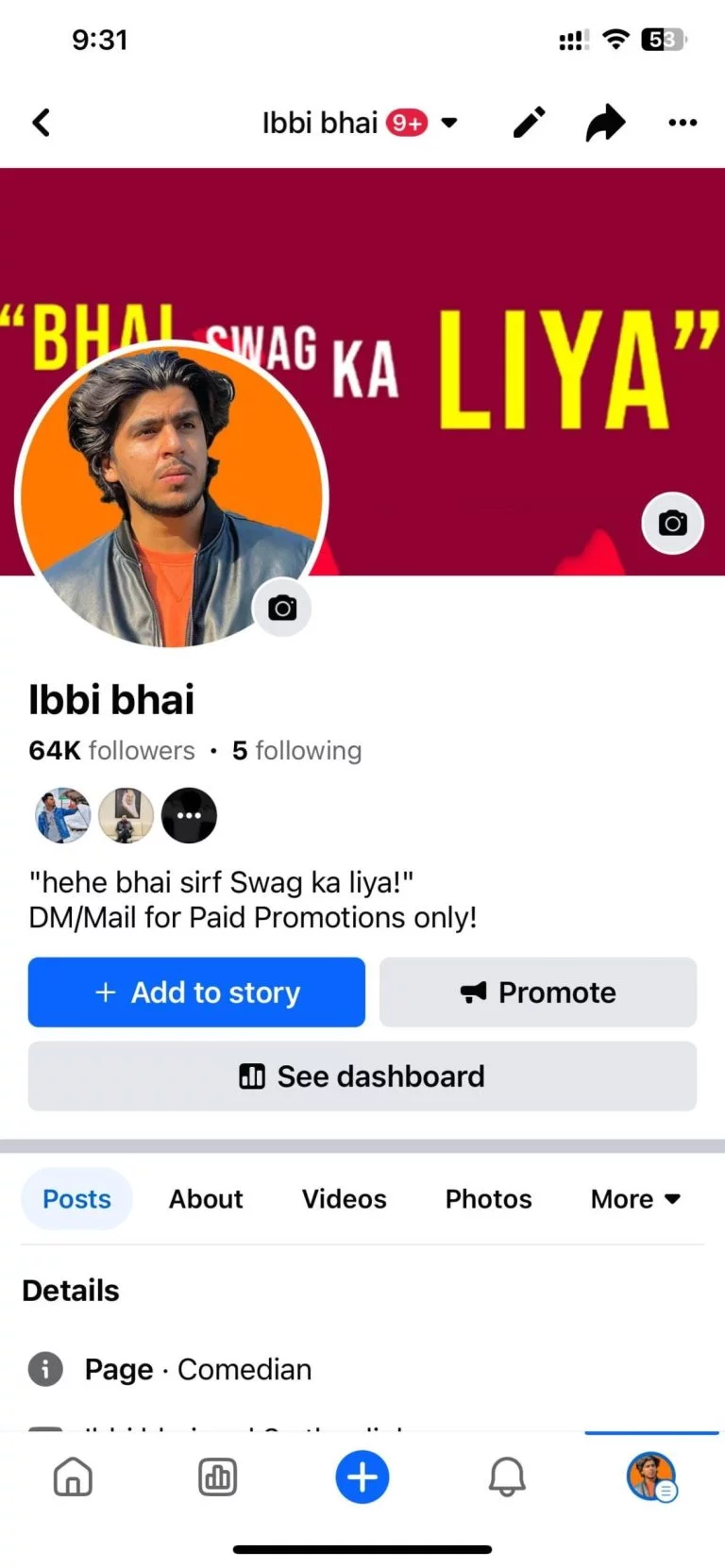Select the Posts tab
Screen dimensions: 725x1568
pos(76,1199)
